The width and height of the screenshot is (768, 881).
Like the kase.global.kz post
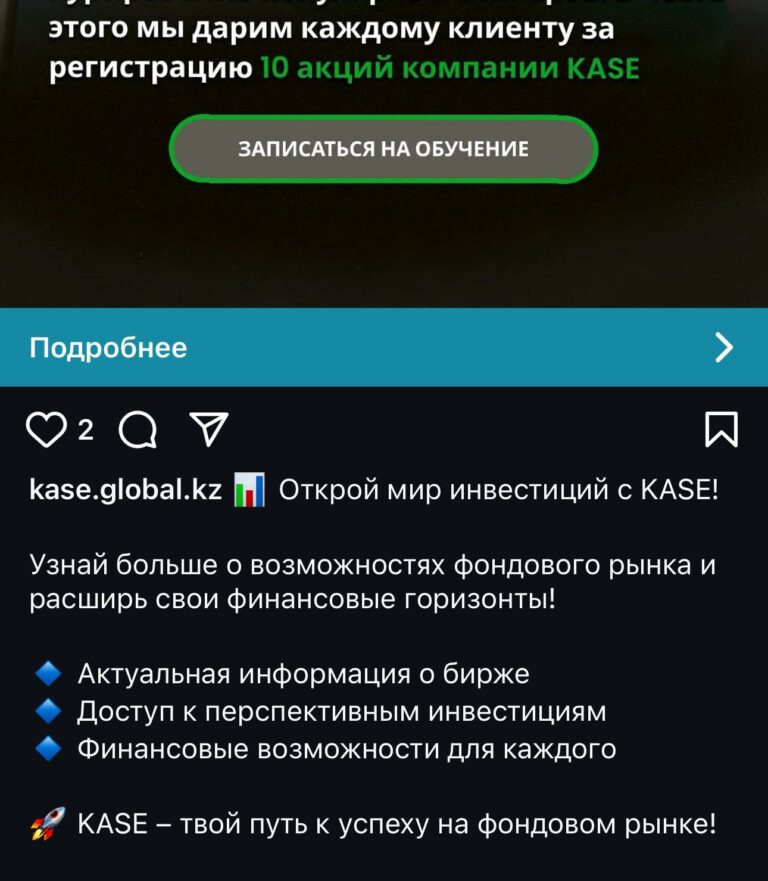point(46,430)
